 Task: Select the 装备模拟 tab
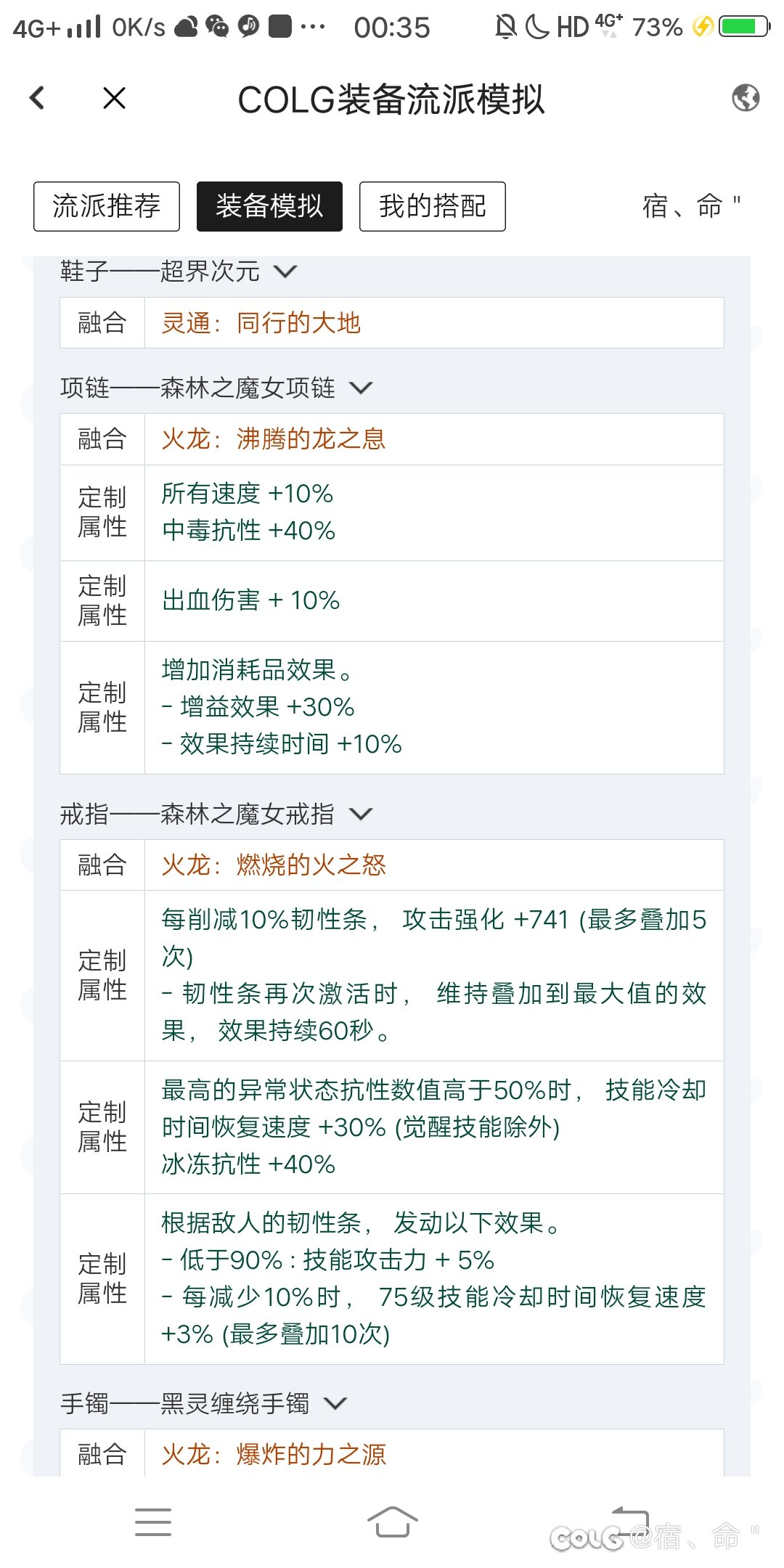(x=269, y=206)
